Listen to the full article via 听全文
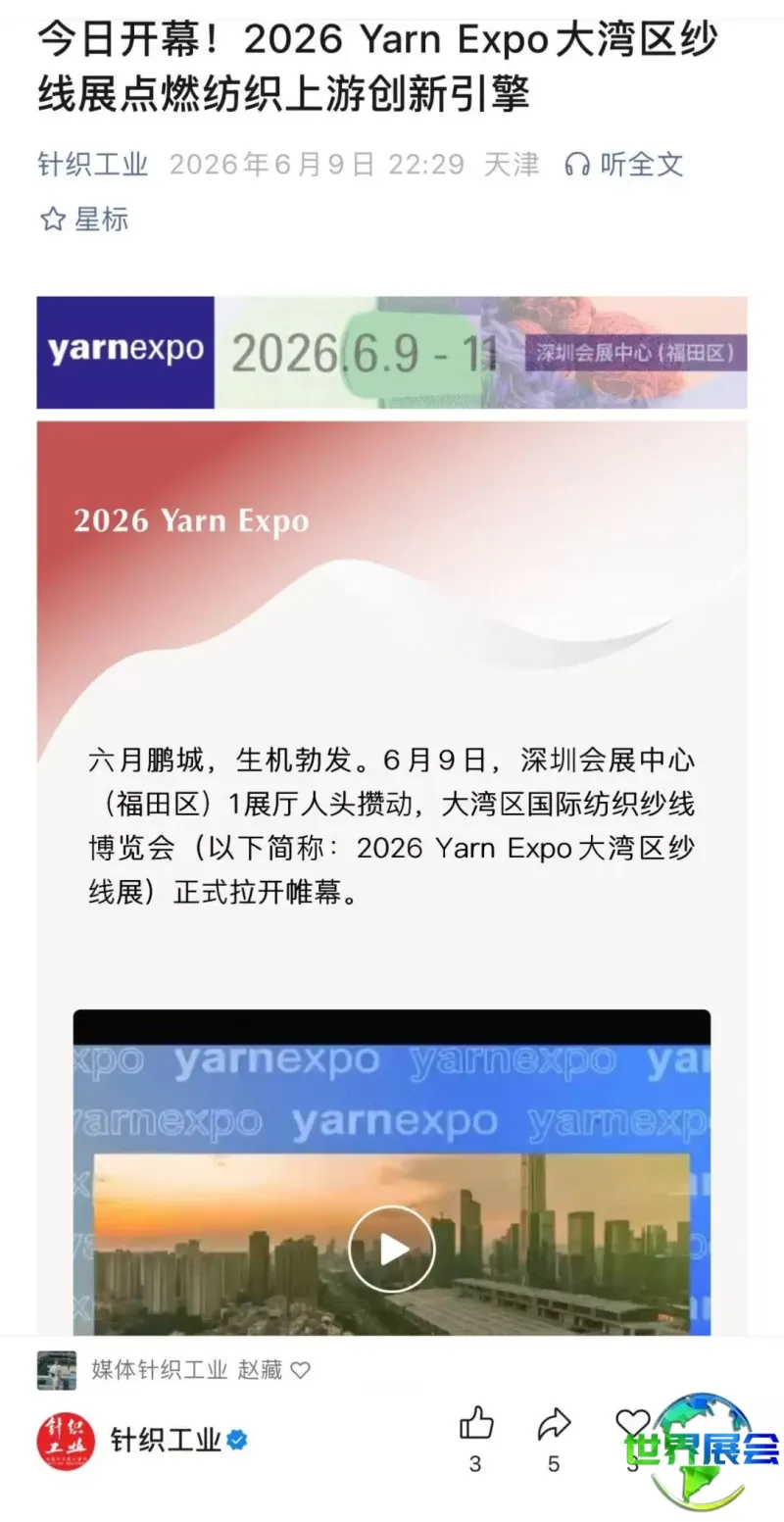Image resolution: width=784 pixels, height=1522 pixels. [624, 164]
